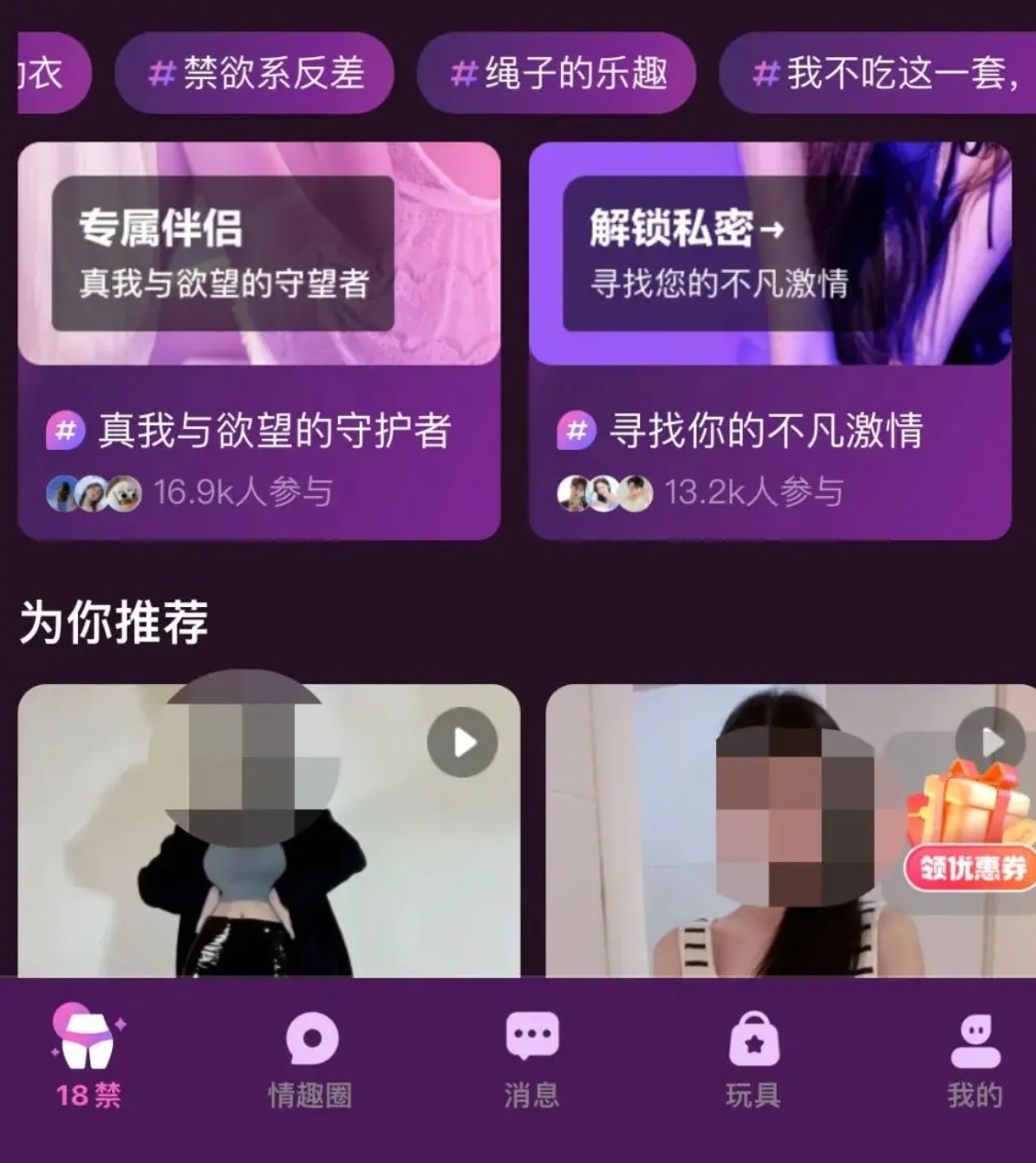This screenshot has width=1036, height=1163.
Task: Select the #绳子的乐趣 topic chip
Action: [557, 73]
